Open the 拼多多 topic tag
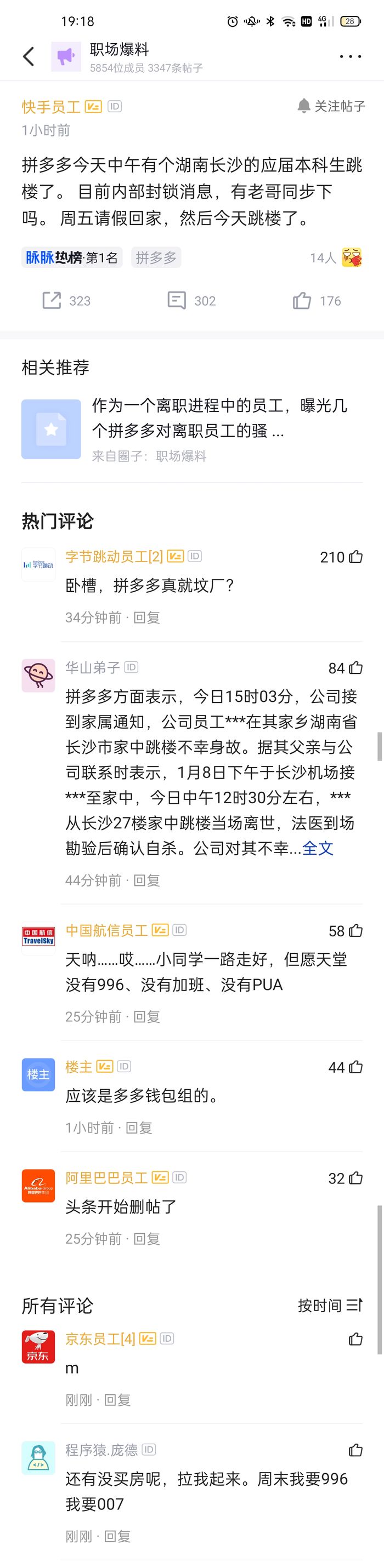384x1568 pixels. (x=156, y=257)
